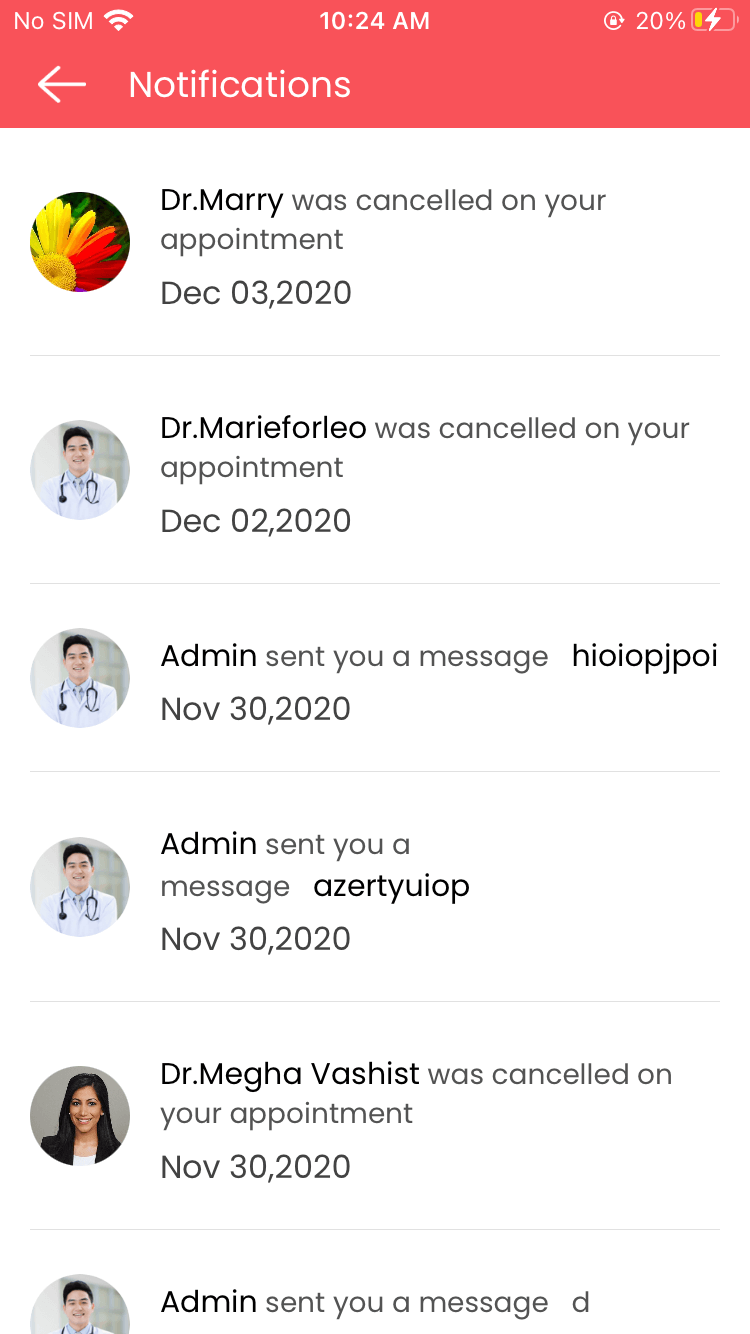Open Admin's message "hioiopjpoi"
This screenshot has width=750, height=1334.
click(375, 678)
